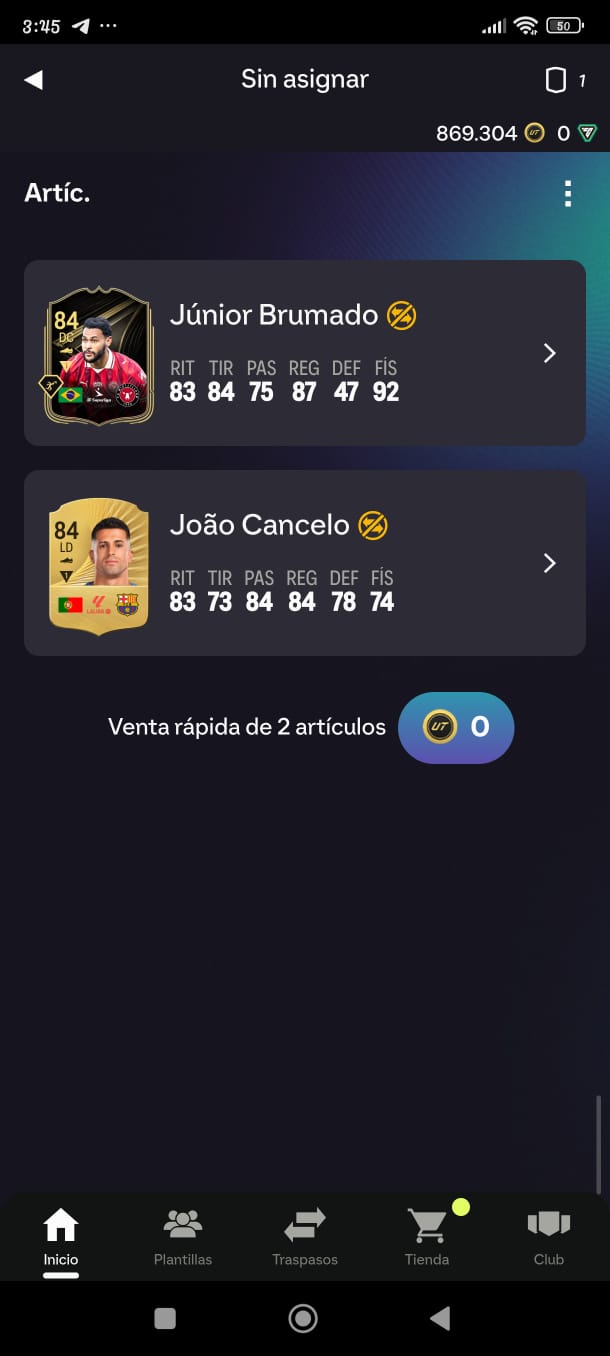This screenshot has width=610, height=1356.
Task: Open recent apps with the square button
Action: click(165, 1318)
